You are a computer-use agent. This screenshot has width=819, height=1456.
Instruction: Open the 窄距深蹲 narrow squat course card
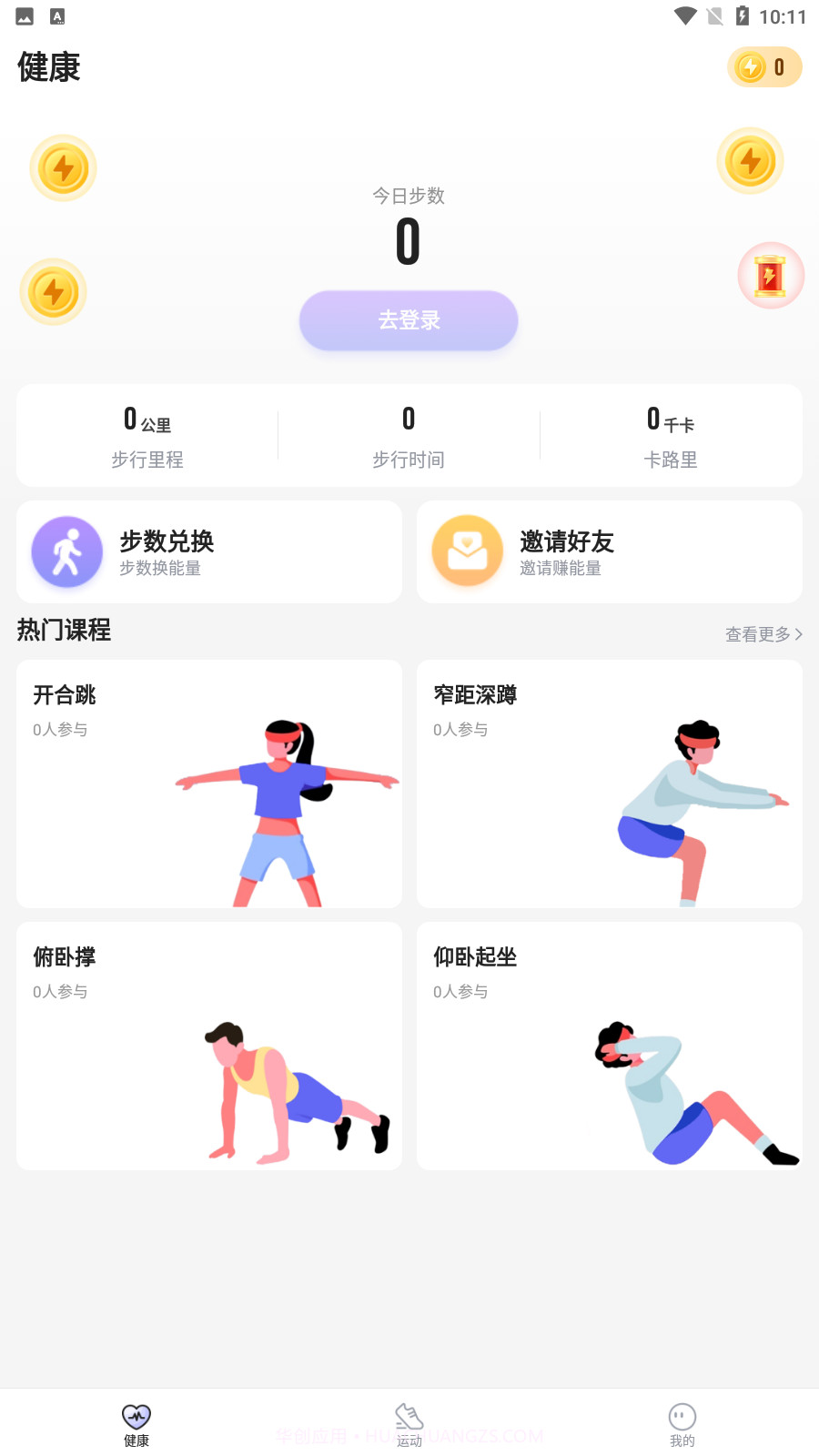tap(608, 784)
